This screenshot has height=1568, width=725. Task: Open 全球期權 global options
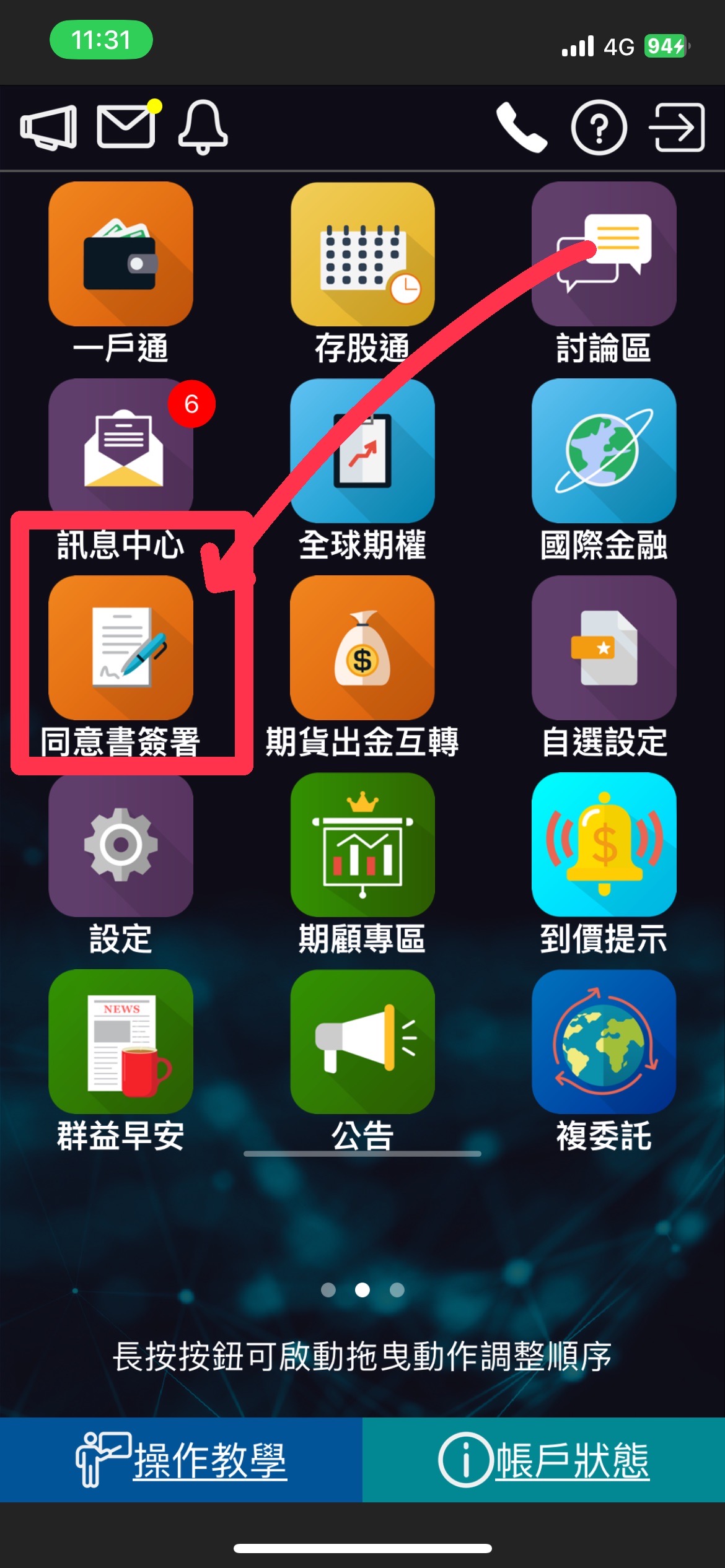(x=362, y=451)
